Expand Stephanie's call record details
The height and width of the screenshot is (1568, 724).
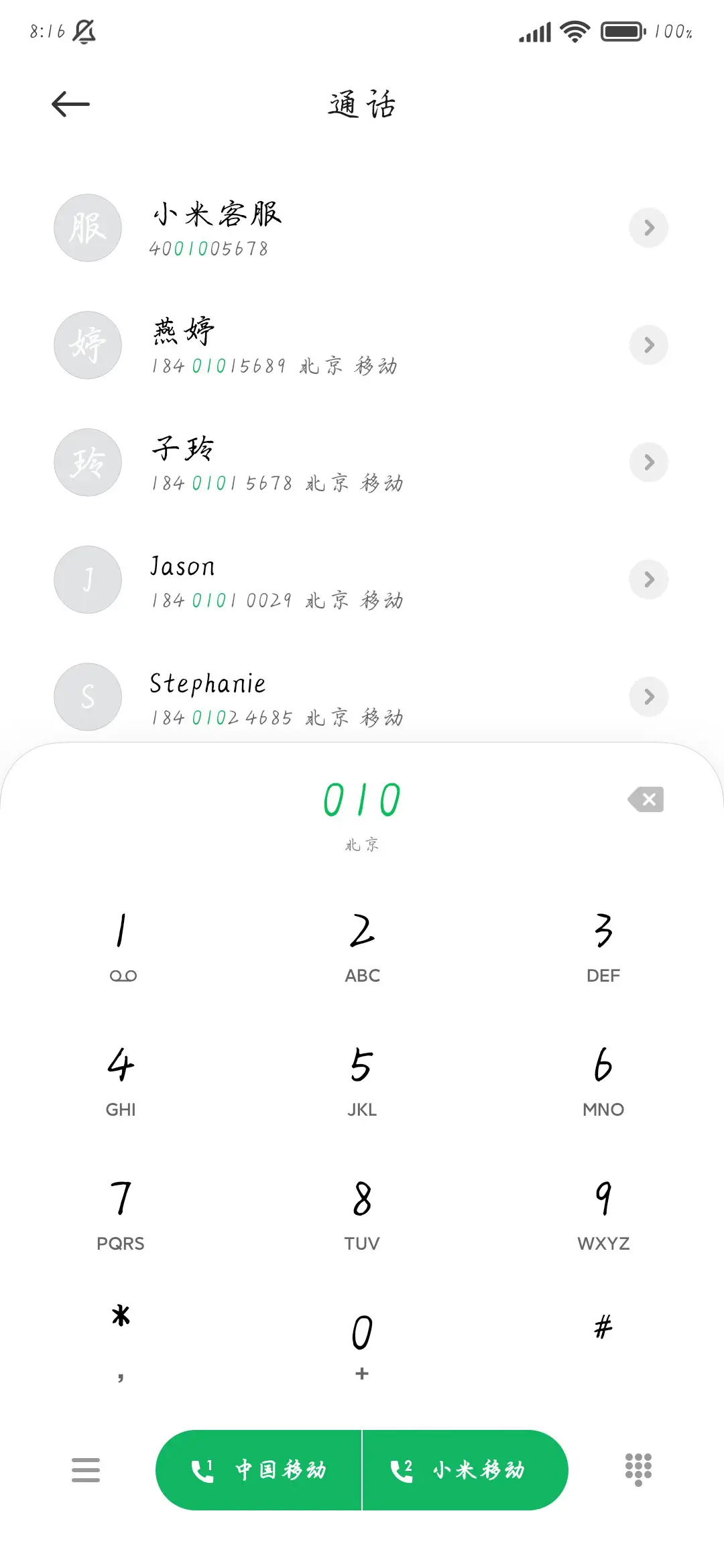tap(648, 696)
